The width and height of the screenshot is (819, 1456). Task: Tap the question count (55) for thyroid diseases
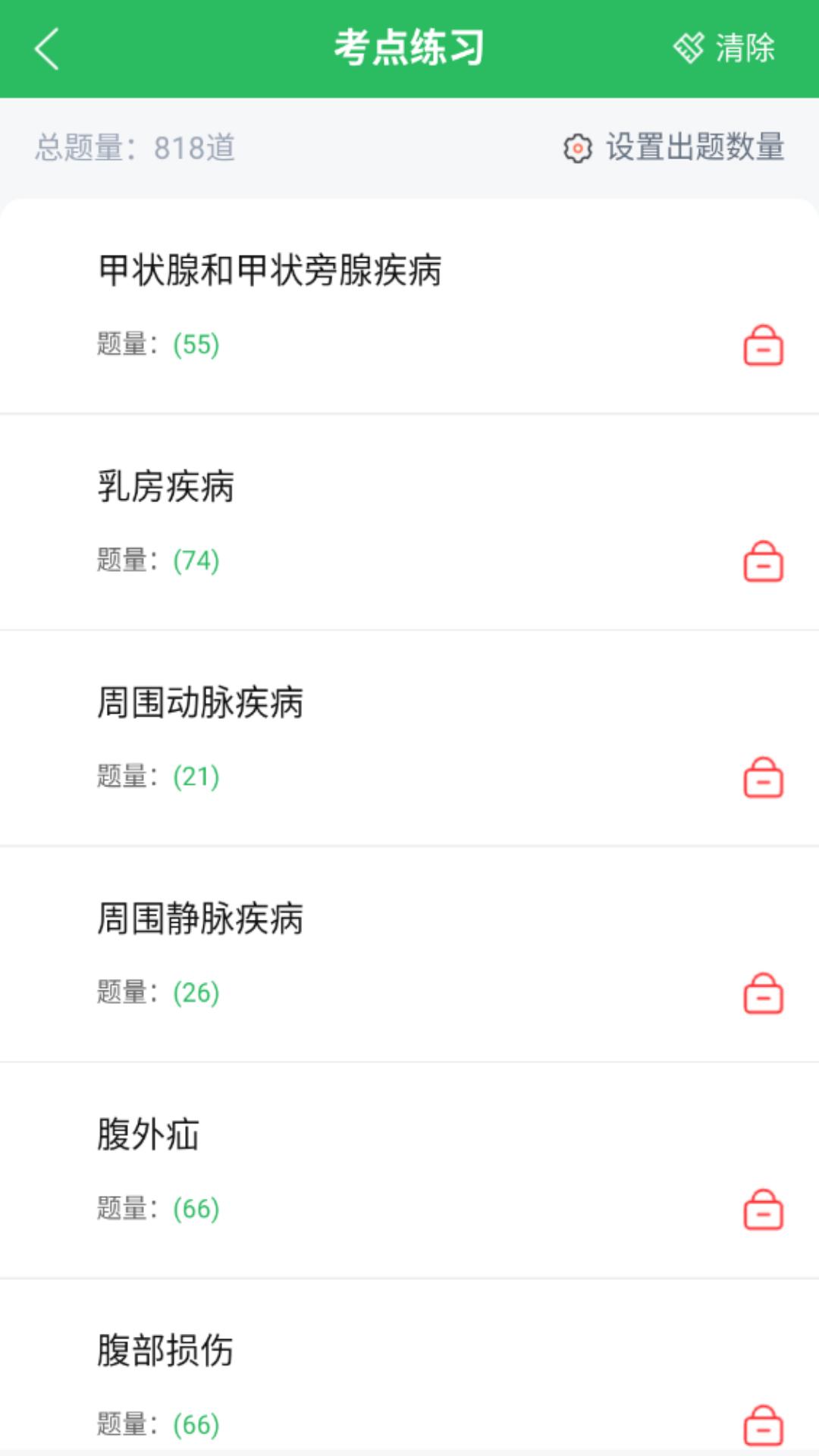(195, 346)
